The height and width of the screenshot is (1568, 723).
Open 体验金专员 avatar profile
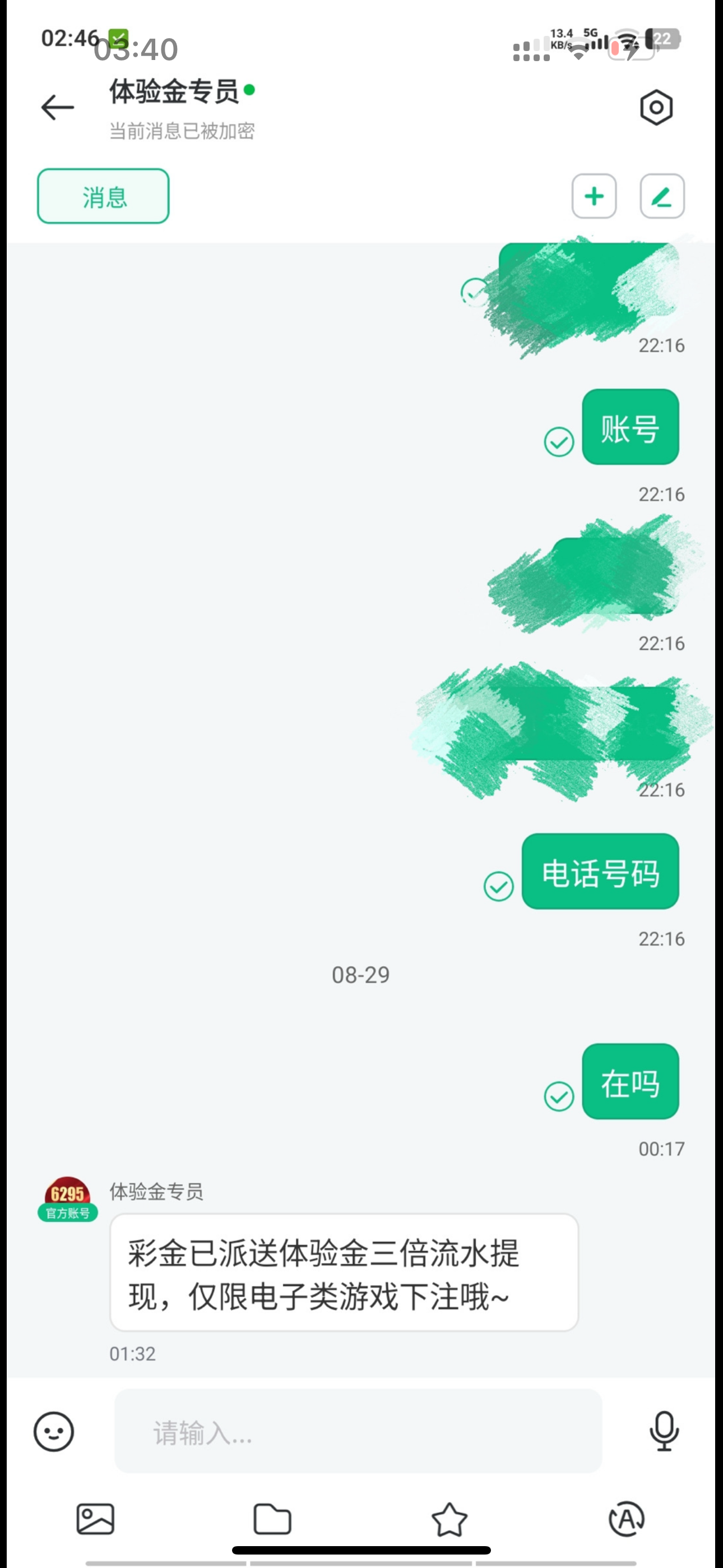coord(68,1198)
